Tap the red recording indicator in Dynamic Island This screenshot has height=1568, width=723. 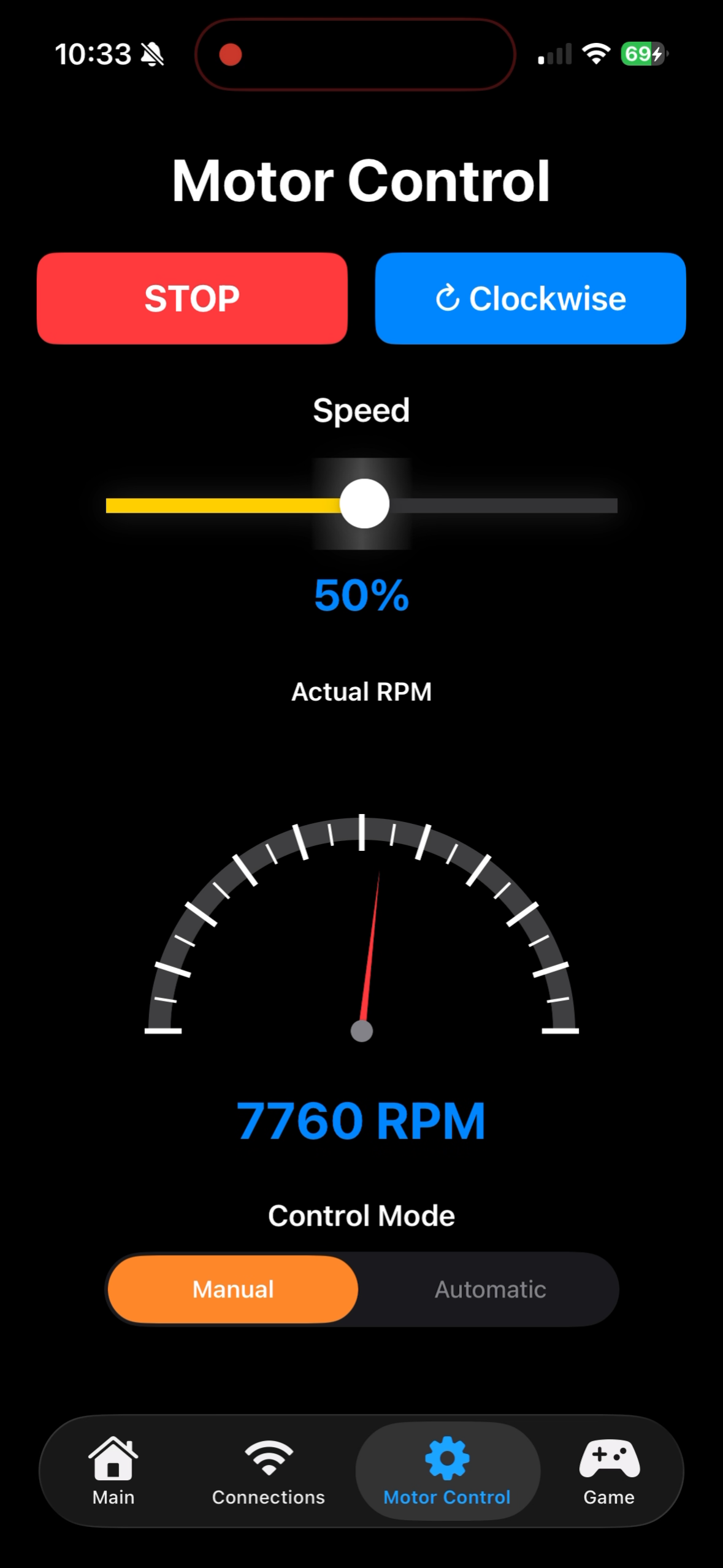230,55
